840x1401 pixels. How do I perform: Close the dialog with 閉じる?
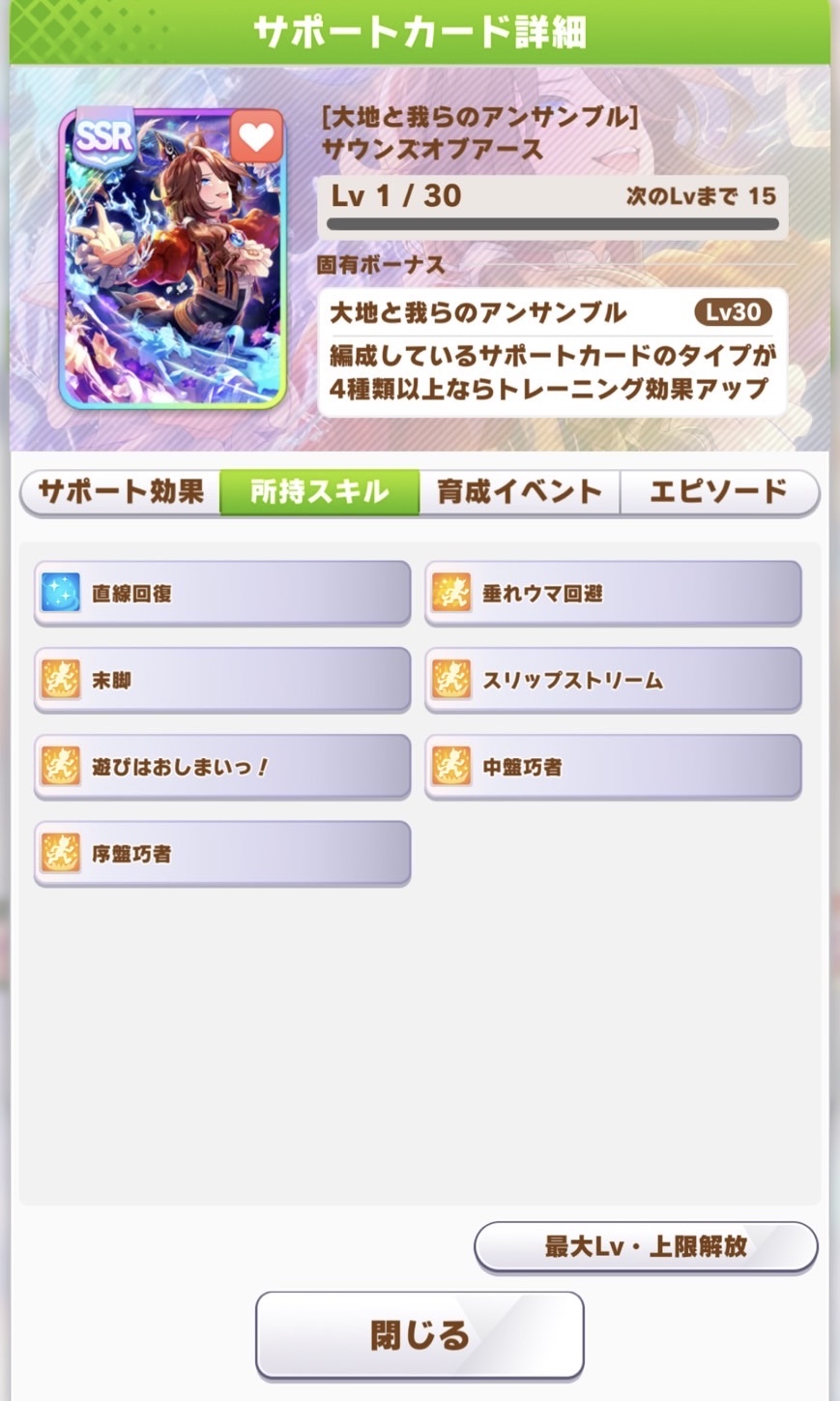[x=420, y=1335]
